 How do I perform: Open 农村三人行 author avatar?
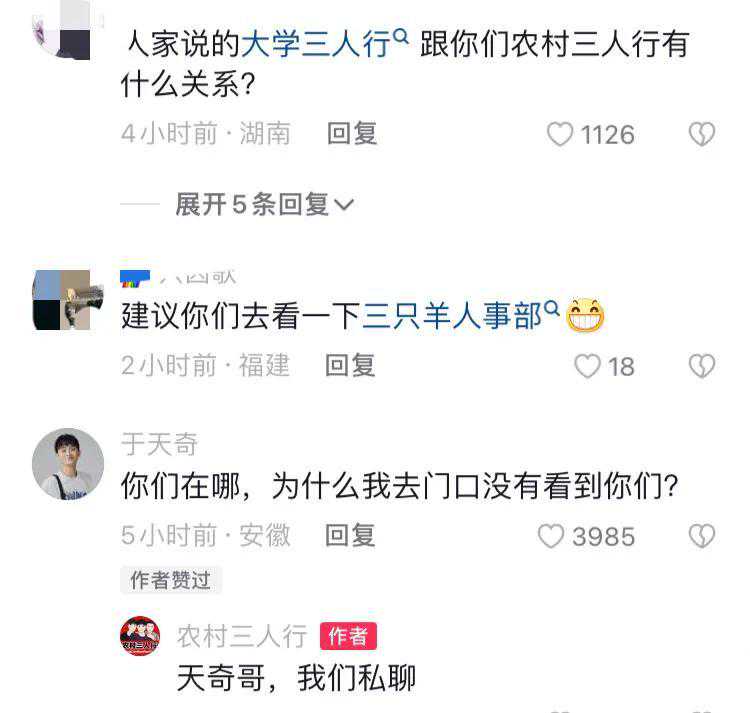140,636
